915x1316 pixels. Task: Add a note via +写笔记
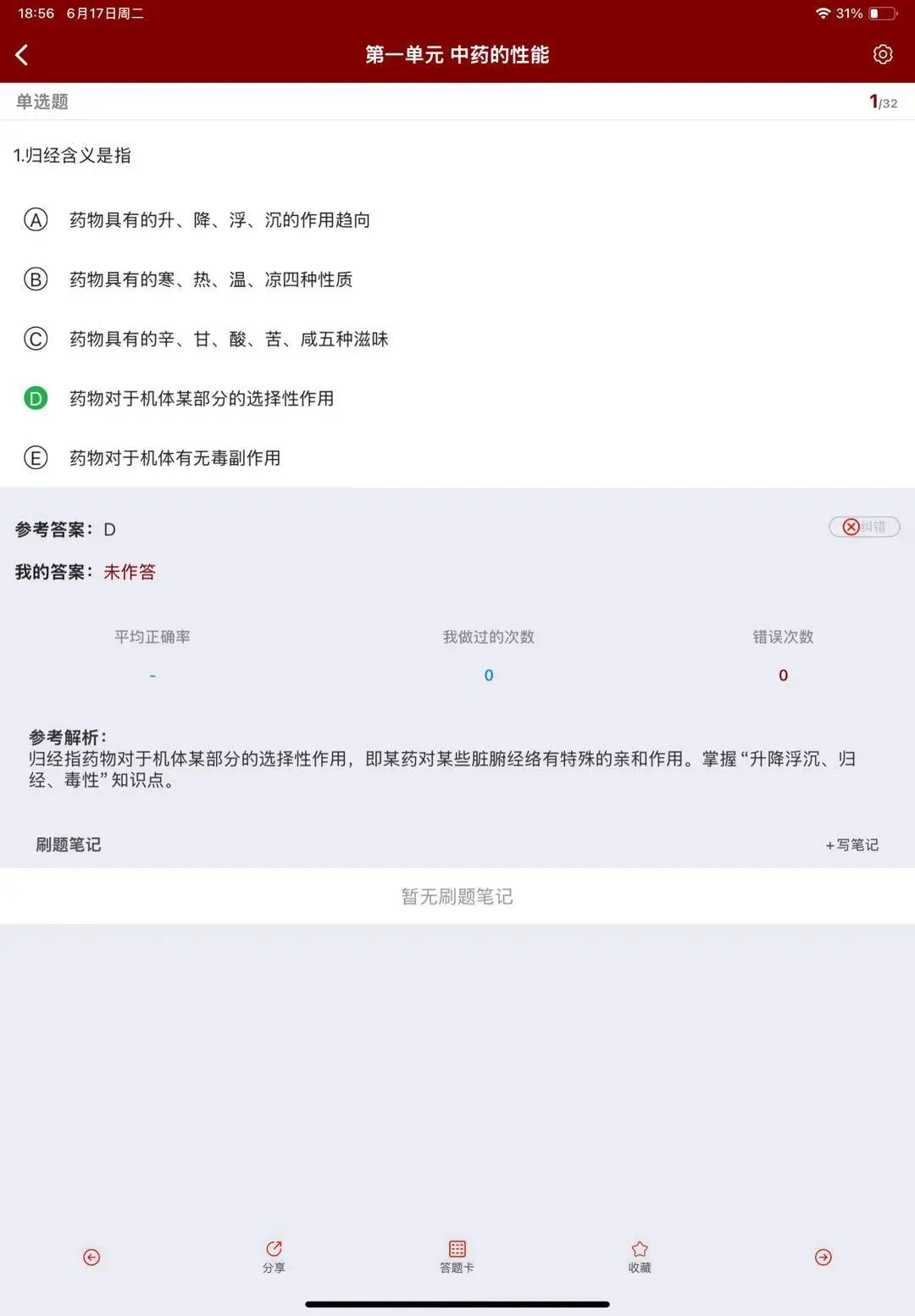point(852,844)
